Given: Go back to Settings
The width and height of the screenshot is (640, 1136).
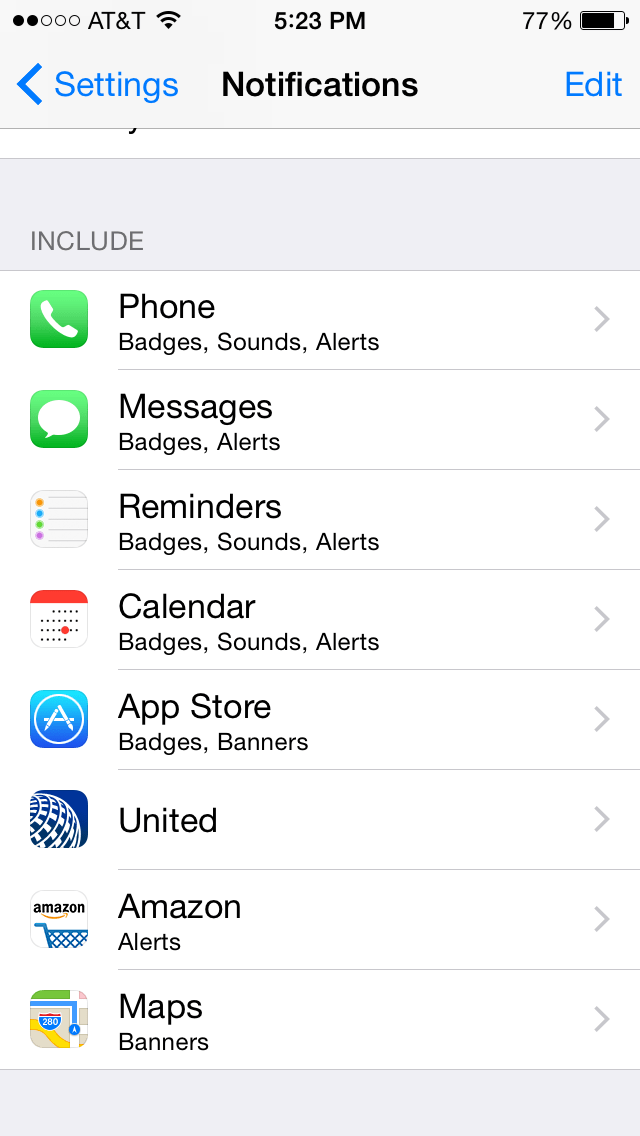Looking at the screenshot, I should pyautogui.click(x=97, y=85).
